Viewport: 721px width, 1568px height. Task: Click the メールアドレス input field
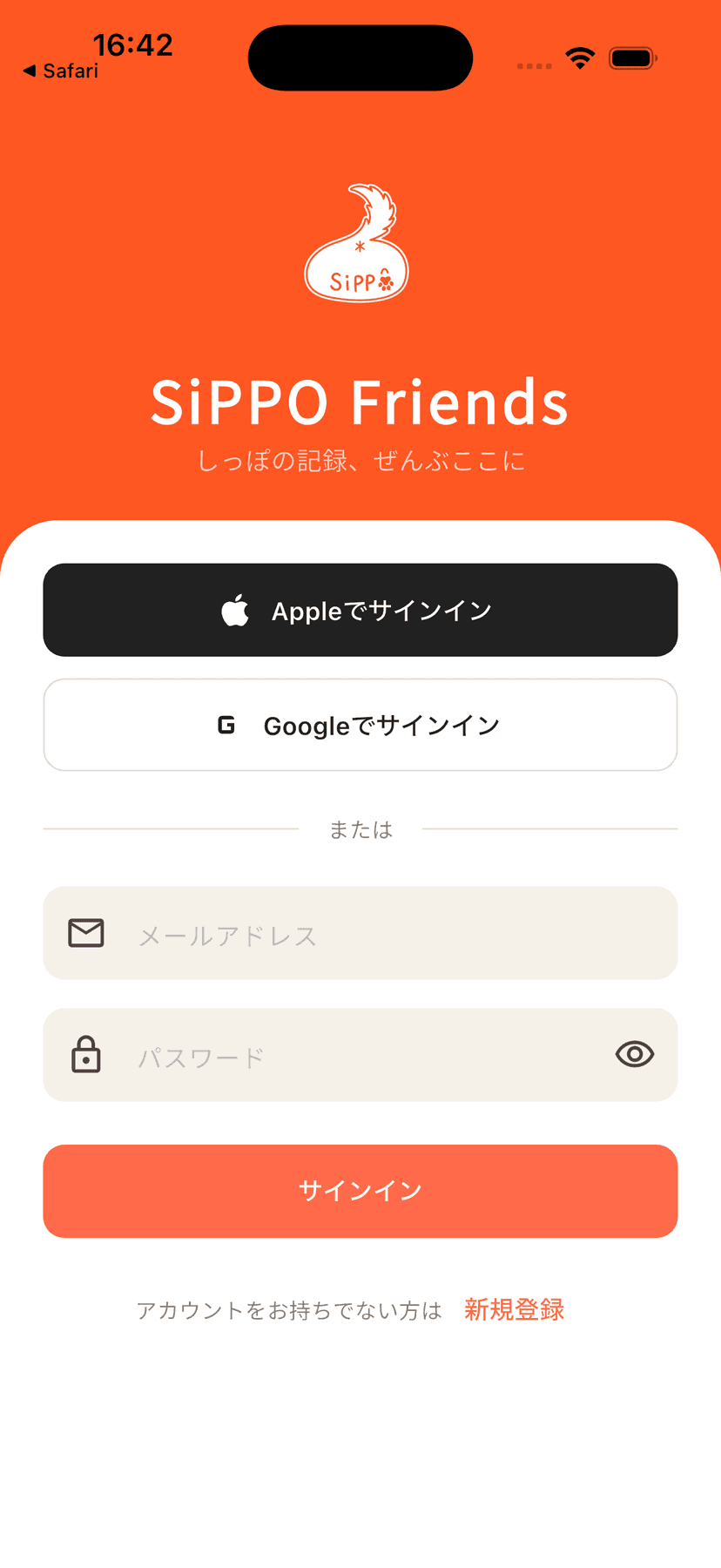coord(360,933)
